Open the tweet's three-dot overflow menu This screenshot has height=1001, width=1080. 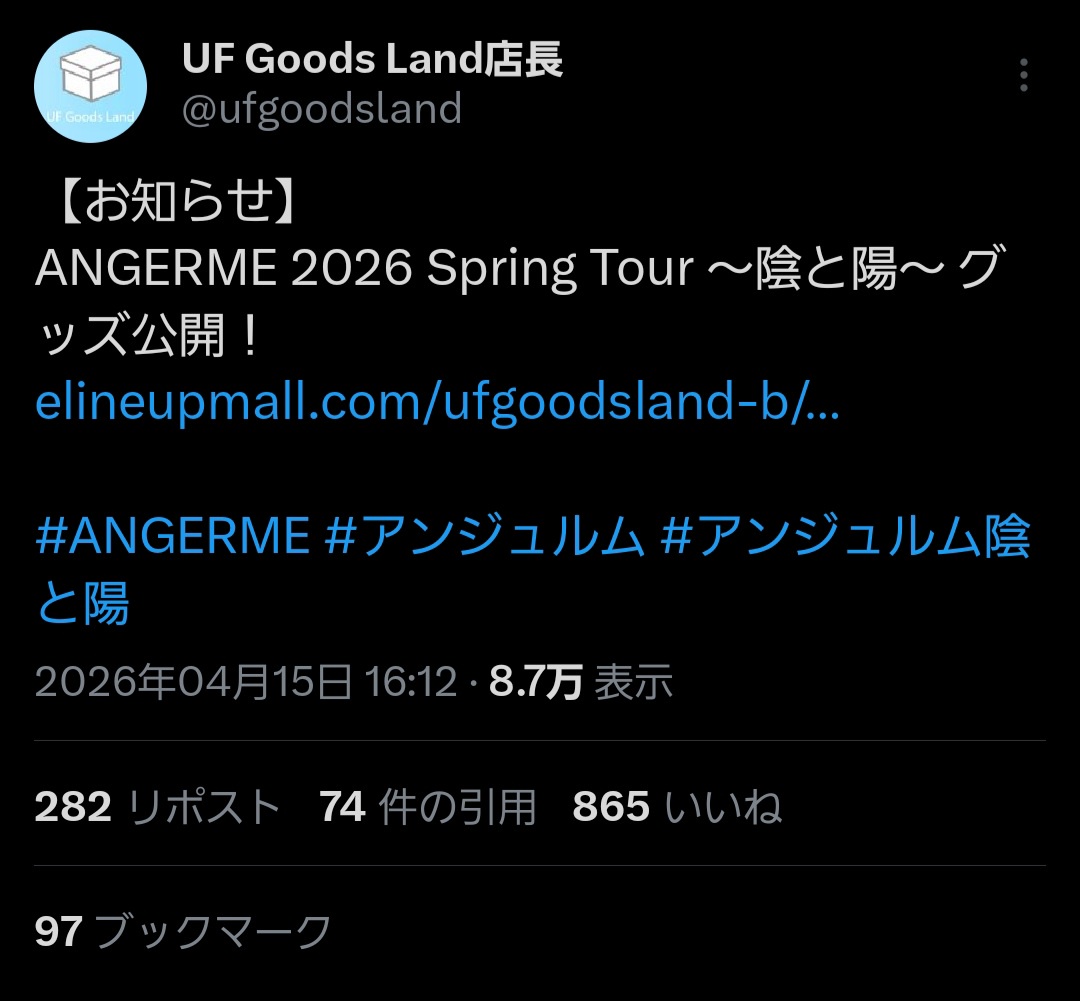[1023, 76]
